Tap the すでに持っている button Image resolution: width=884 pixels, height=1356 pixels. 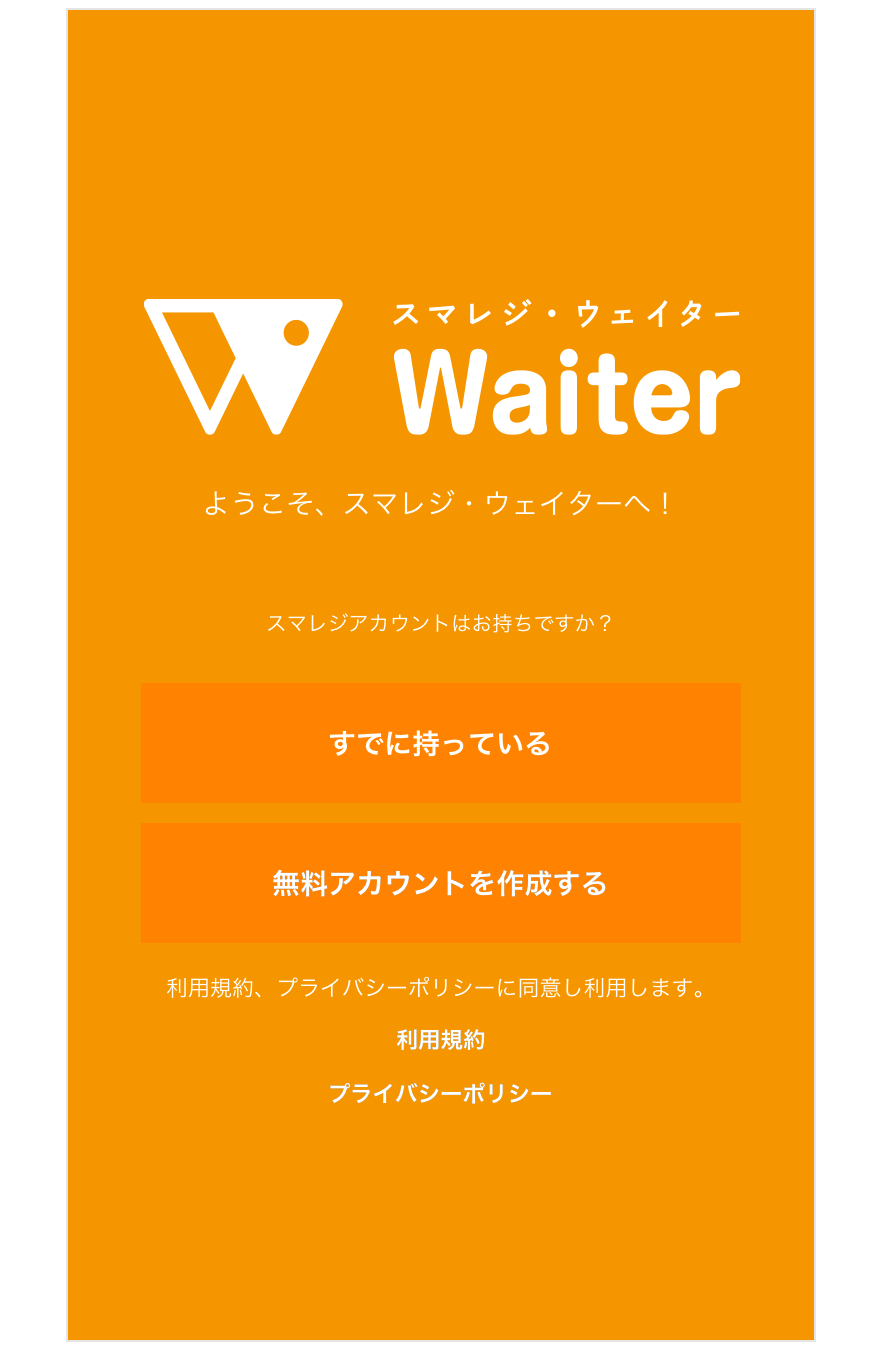tap(440, 743)
